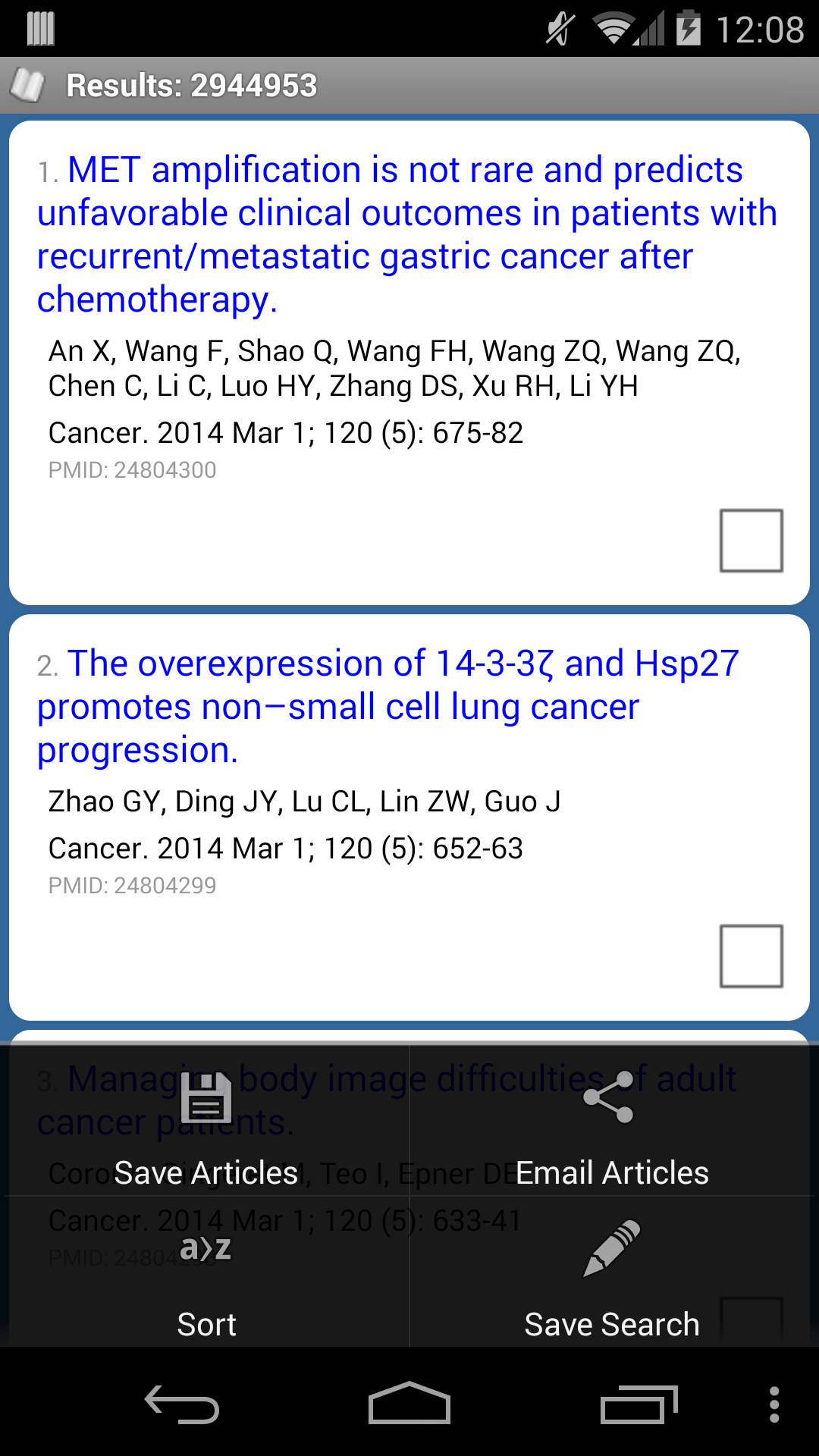This screenshot has width=819, height=1456.
Task: Select checkbox for PMID 24804300
Action: click(x=751, y=540)
